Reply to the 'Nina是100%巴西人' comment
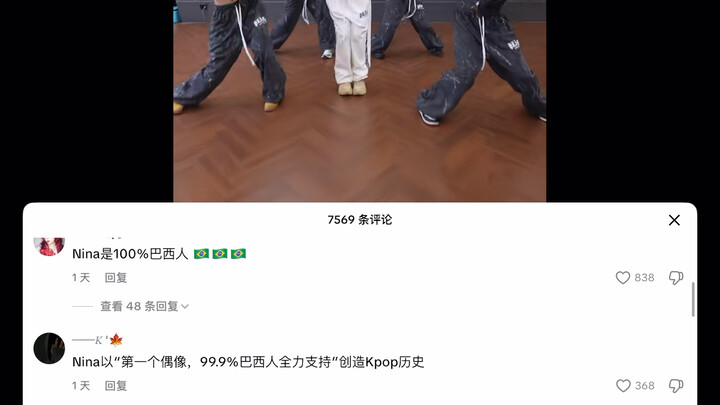This screenshot has height=405, width=720. pyautogui.click(x=116, y=278)
